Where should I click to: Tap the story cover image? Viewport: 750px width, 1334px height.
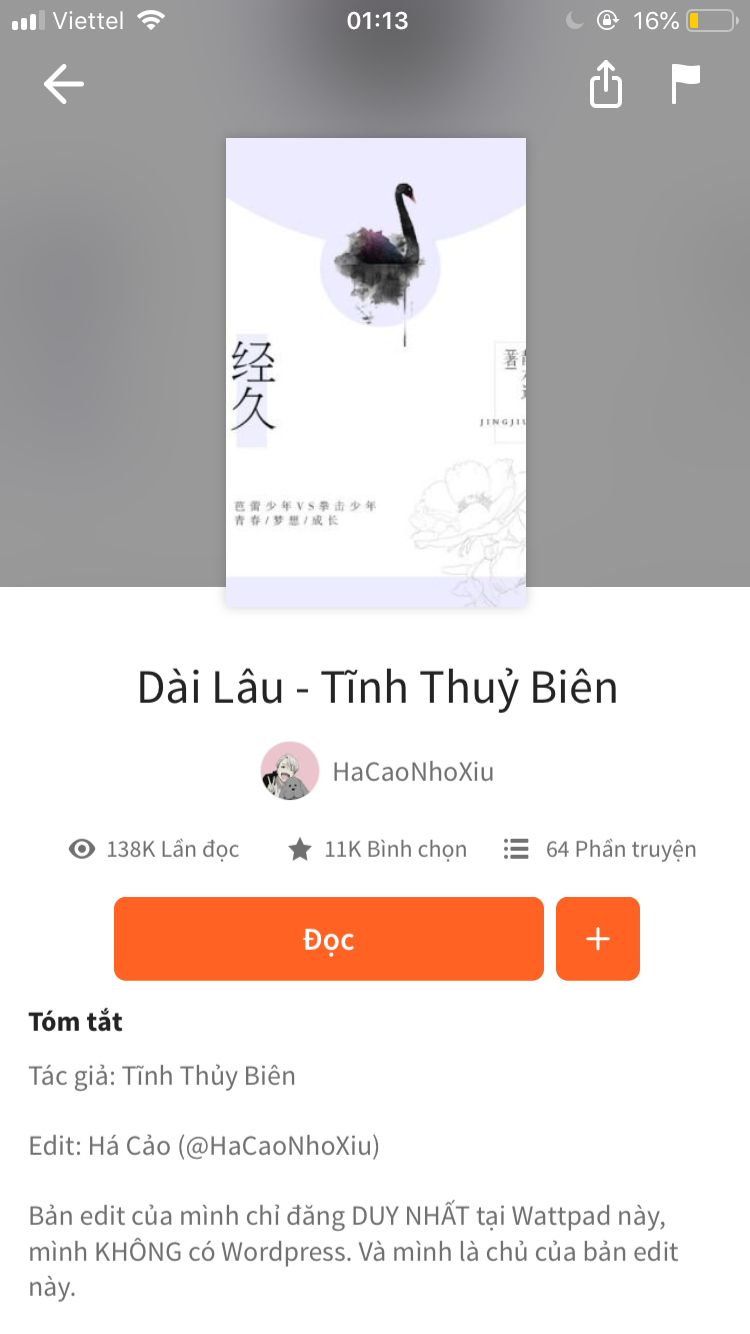click(376, 372)
